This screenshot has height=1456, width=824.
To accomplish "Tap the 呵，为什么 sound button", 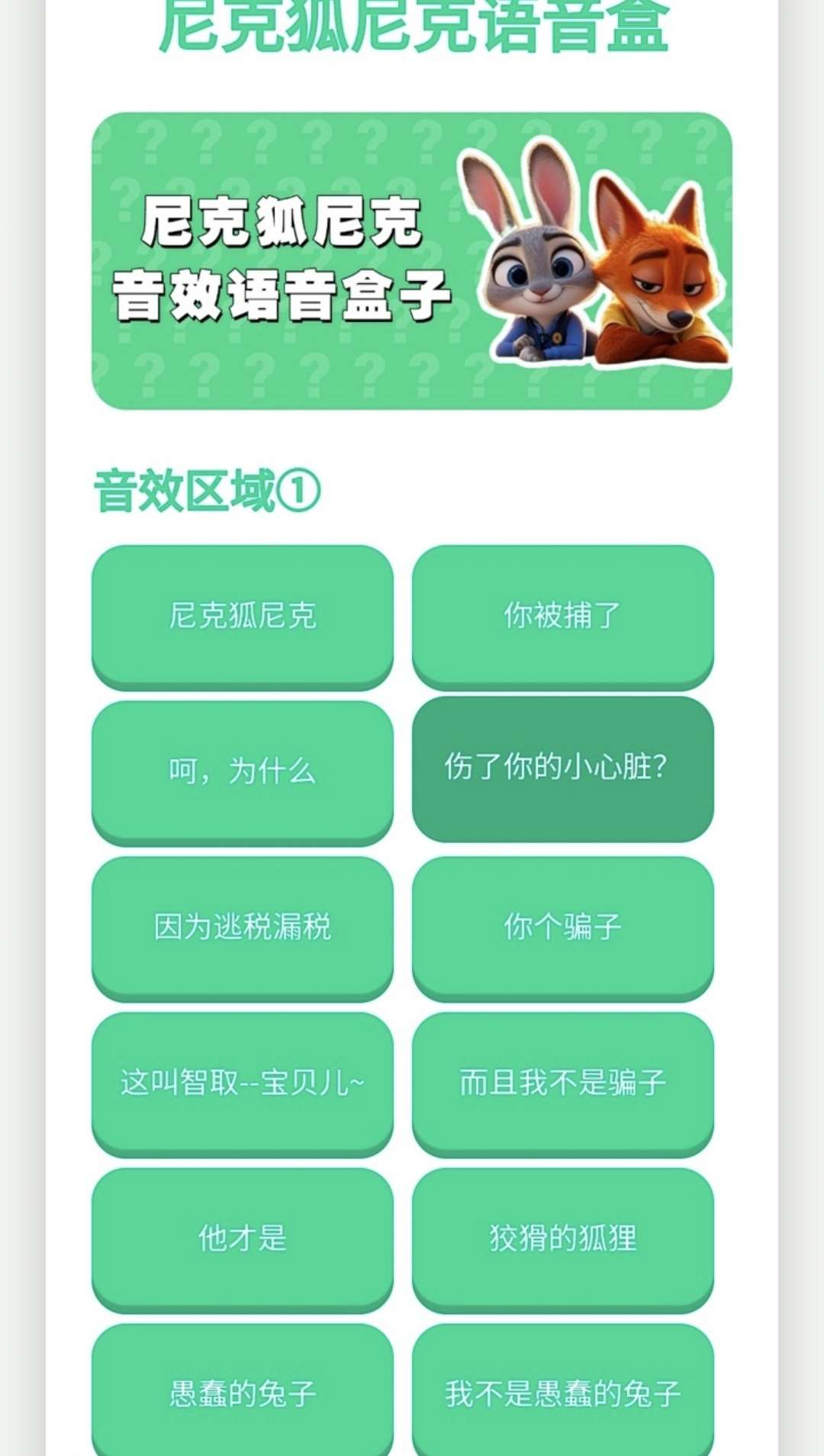I will tap(241, 771).
